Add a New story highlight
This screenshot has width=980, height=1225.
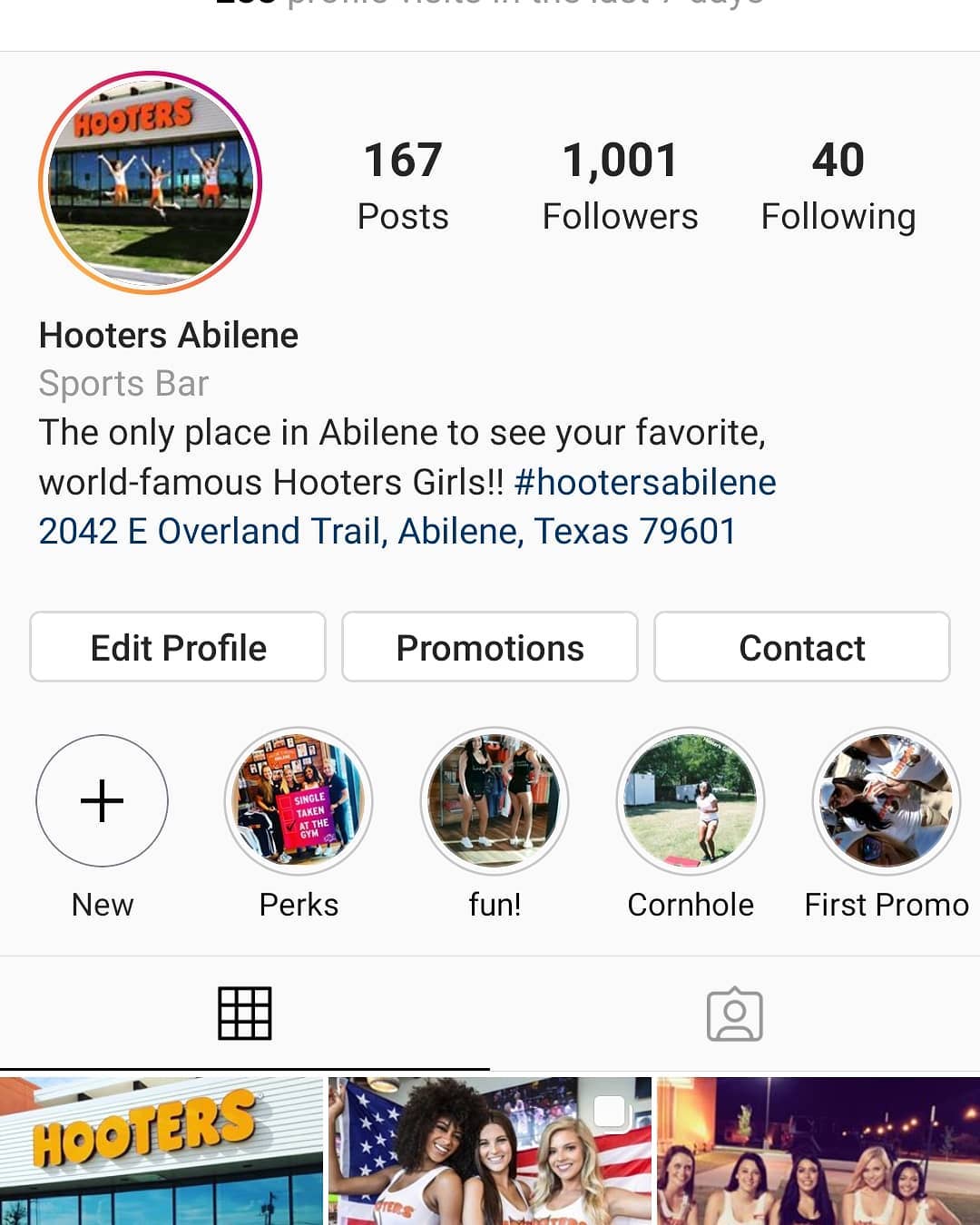(x=103, y=800)
